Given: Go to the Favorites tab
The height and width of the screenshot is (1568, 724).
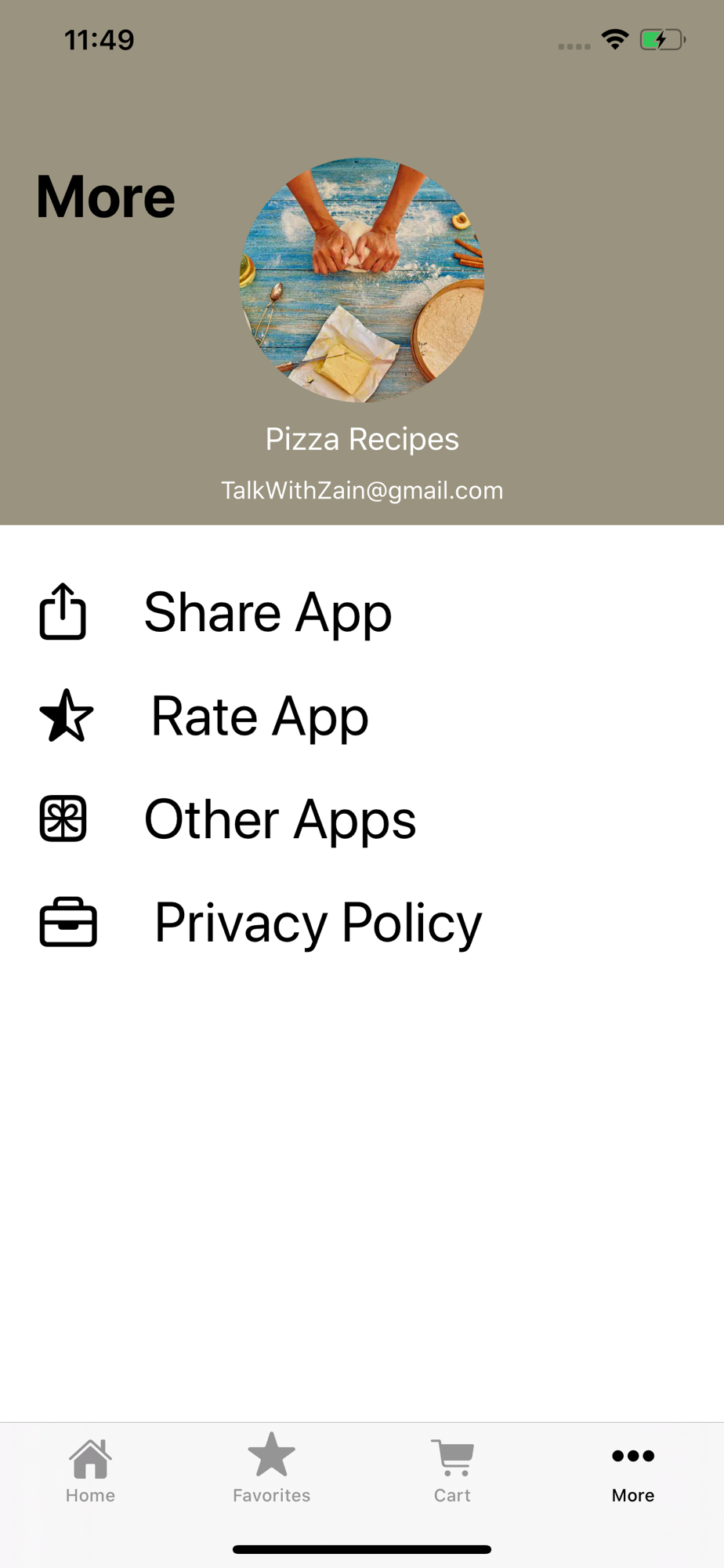Looking at the screenshot, I should click(x=271, y=1471).
